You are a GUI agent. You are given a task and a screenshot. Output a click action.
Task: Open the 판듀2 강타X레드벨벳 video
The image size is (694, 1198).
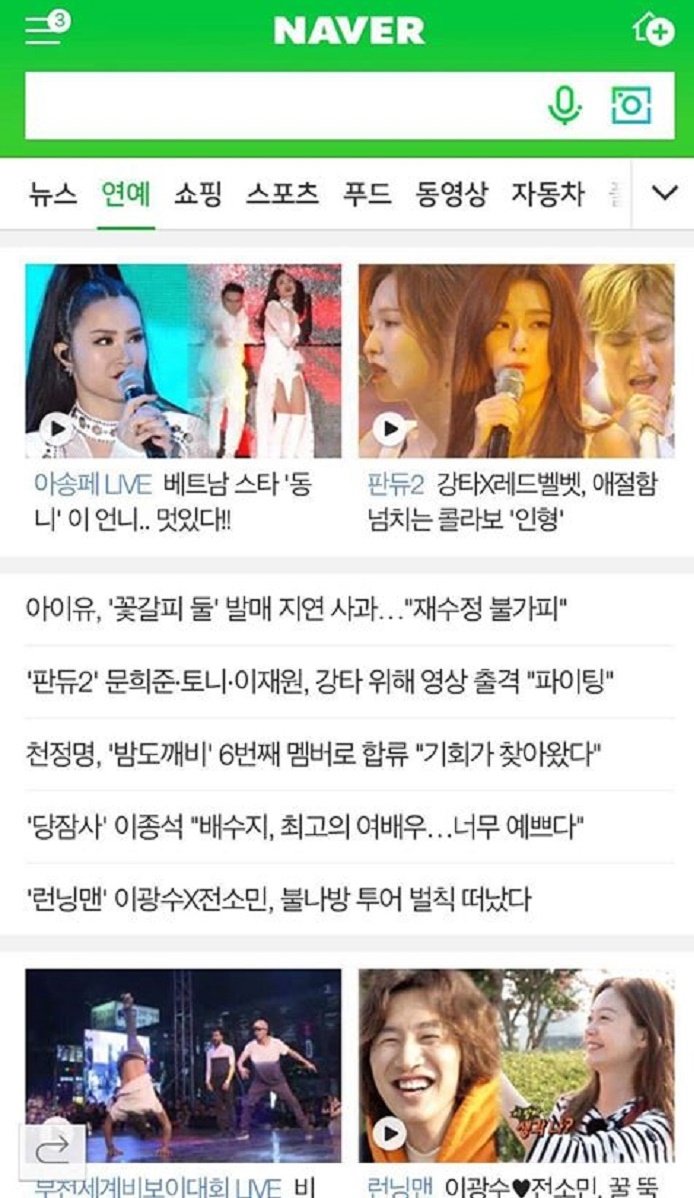coord(516,361)
